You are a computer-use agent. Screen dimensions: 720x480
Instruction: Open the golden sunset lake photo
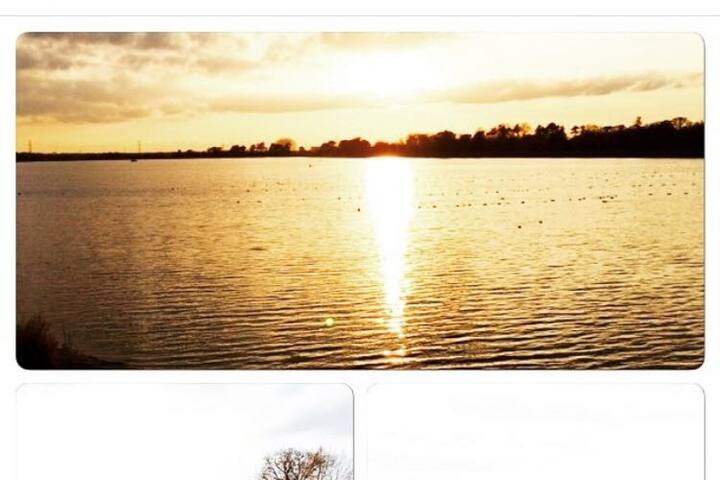(x=360, y=200)
